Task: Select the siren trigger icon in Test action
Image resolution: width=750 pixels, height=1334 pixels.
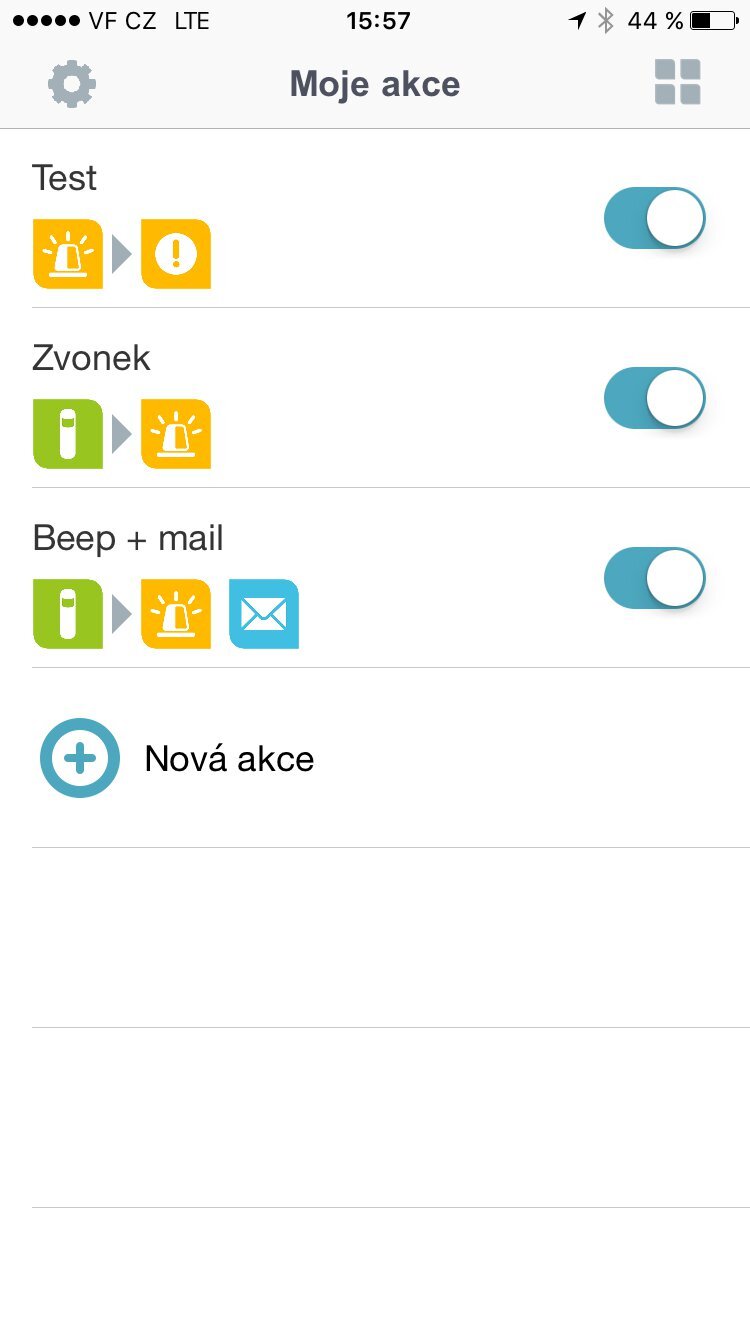Action: pos(67,254)
